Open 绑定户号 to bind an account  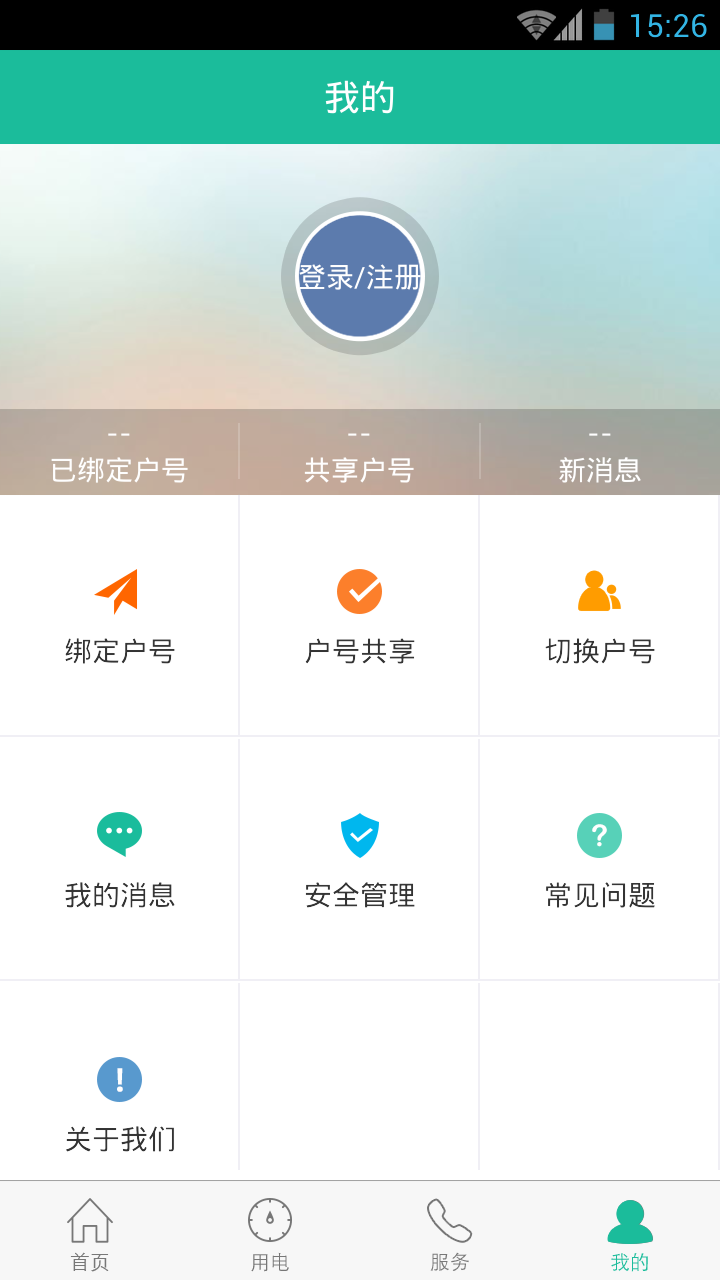click(x=119, y=616)
